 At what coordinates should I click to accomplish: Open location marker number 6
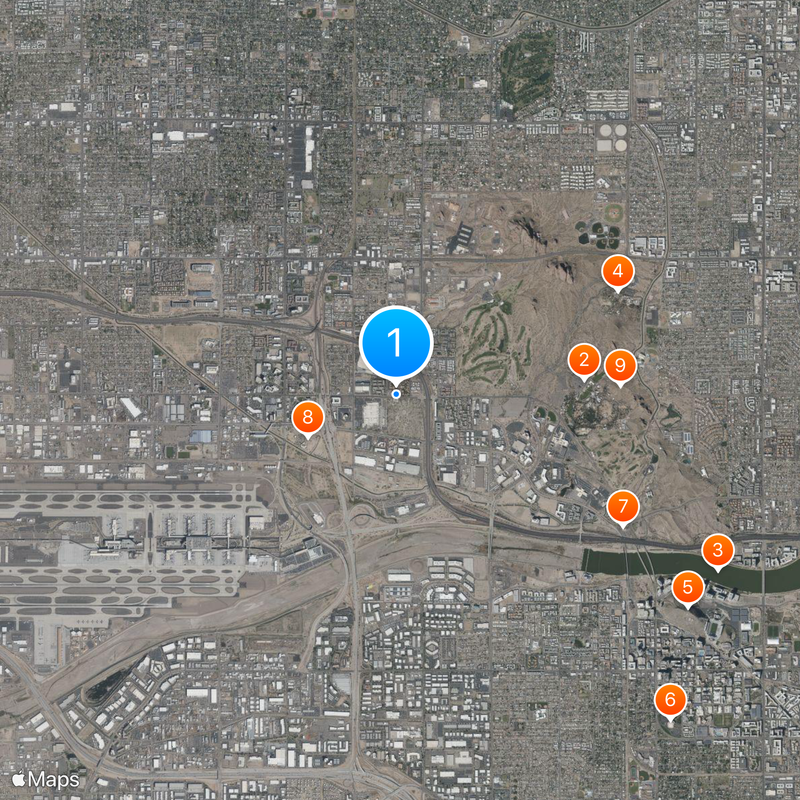670,700
